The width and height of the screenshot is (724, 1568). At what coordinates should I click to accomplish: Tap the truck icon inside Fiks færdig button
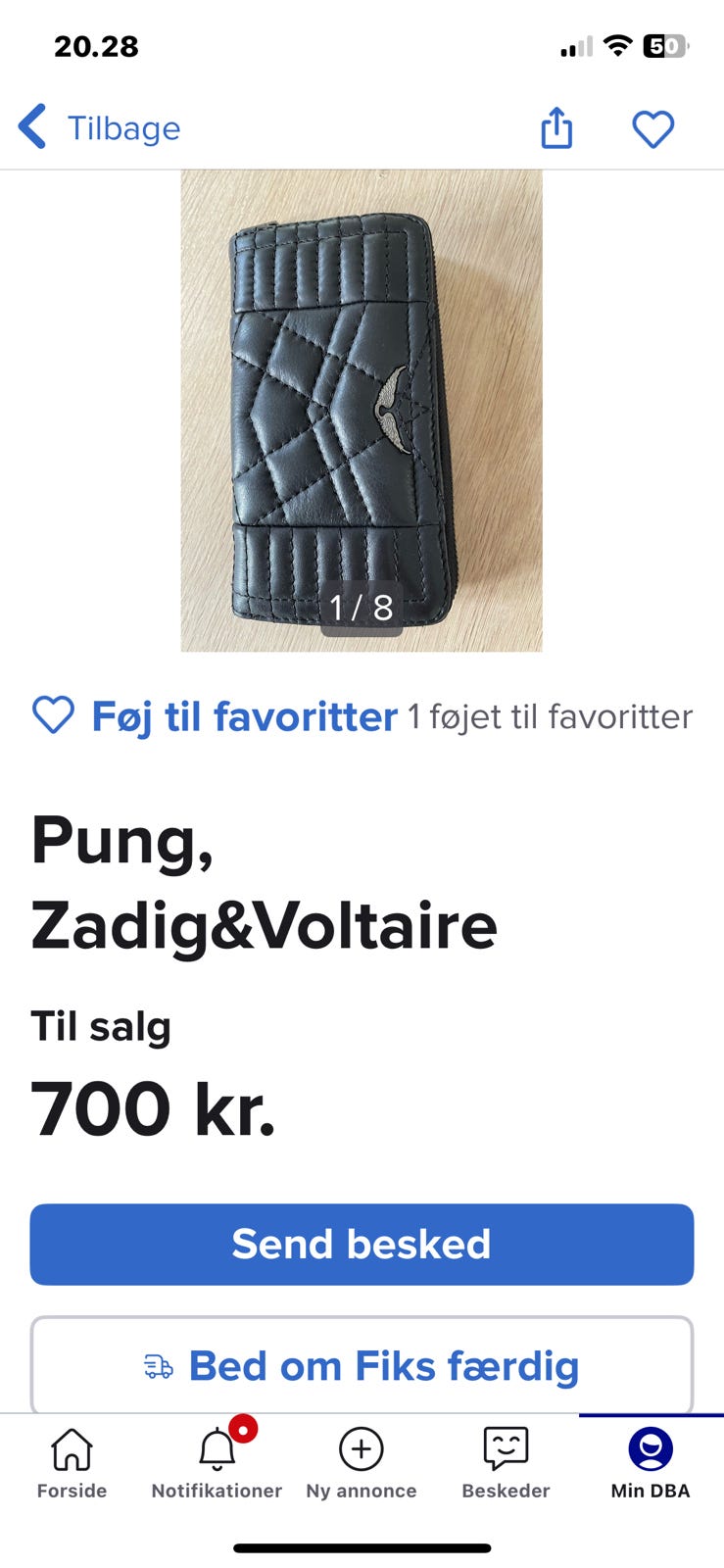tap(158, 1365)
